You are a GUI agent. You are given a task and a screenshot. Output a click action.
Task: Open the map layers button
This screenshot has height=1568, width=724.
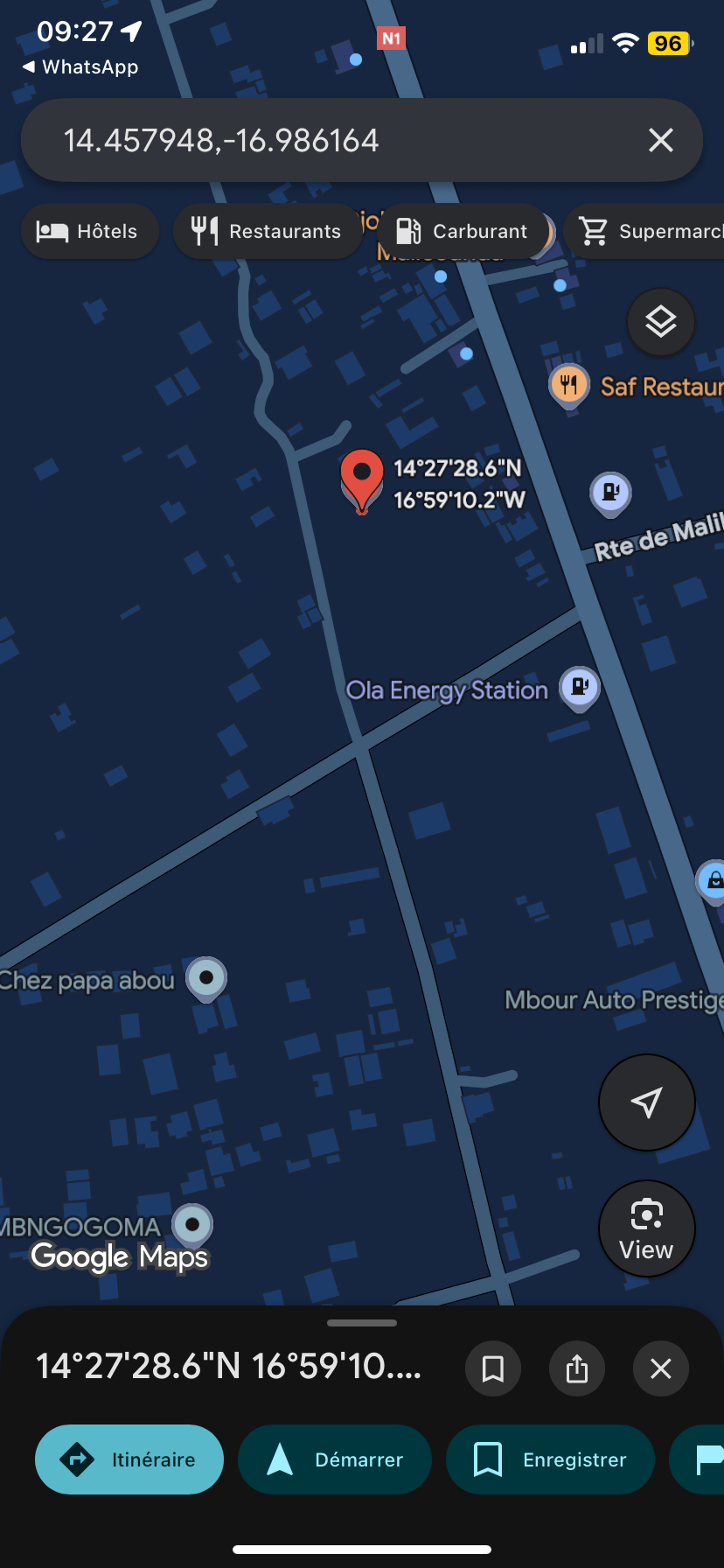pyautogui.click(x=661, y=322)
